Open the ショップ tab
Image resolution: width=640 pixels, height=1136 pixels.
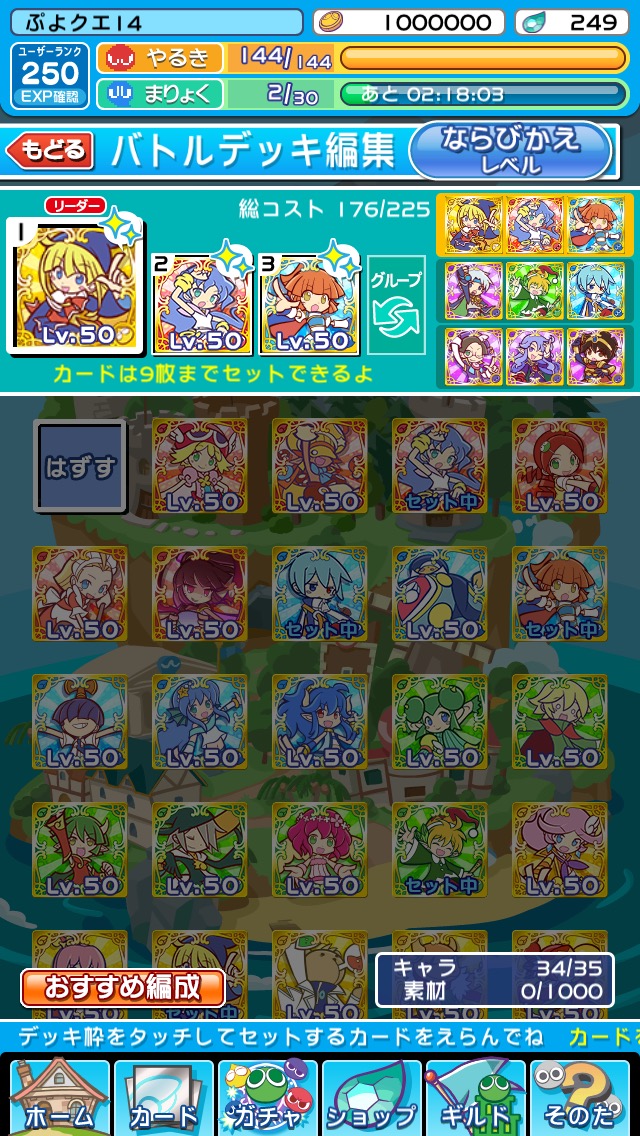point(371,1096)
